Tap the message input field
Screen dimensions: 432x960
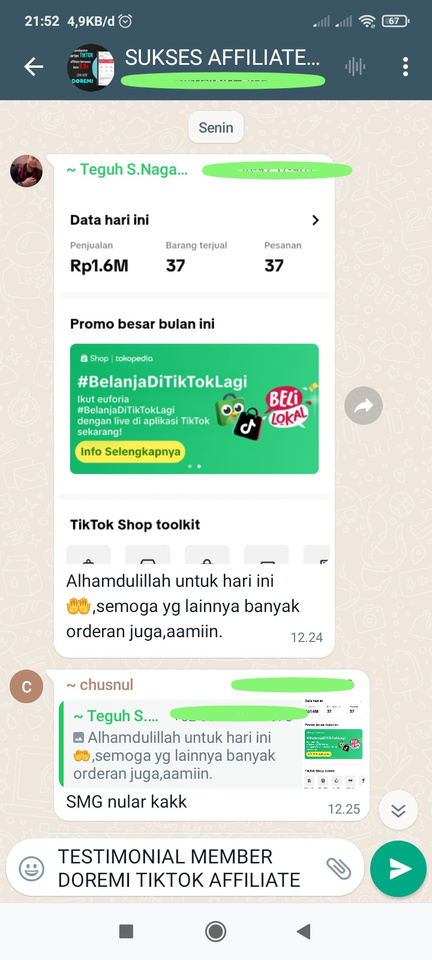coord(187,868)
